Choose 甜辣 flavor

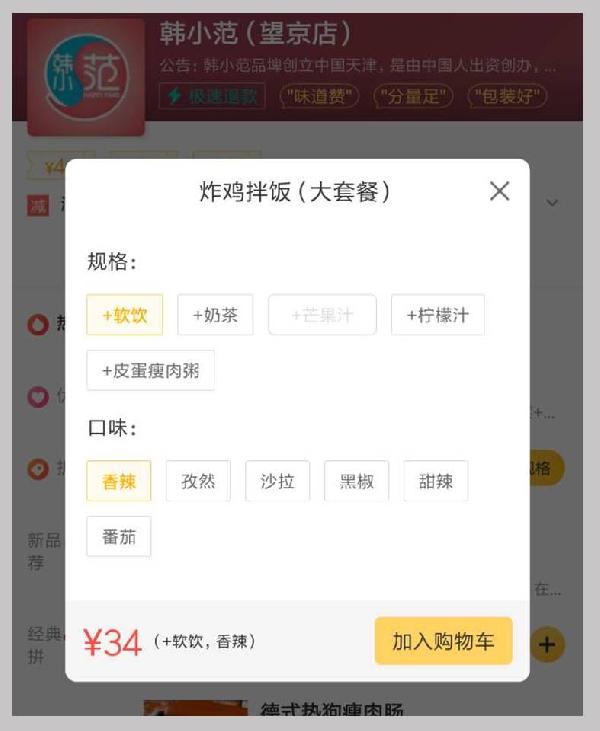point(436,481)
